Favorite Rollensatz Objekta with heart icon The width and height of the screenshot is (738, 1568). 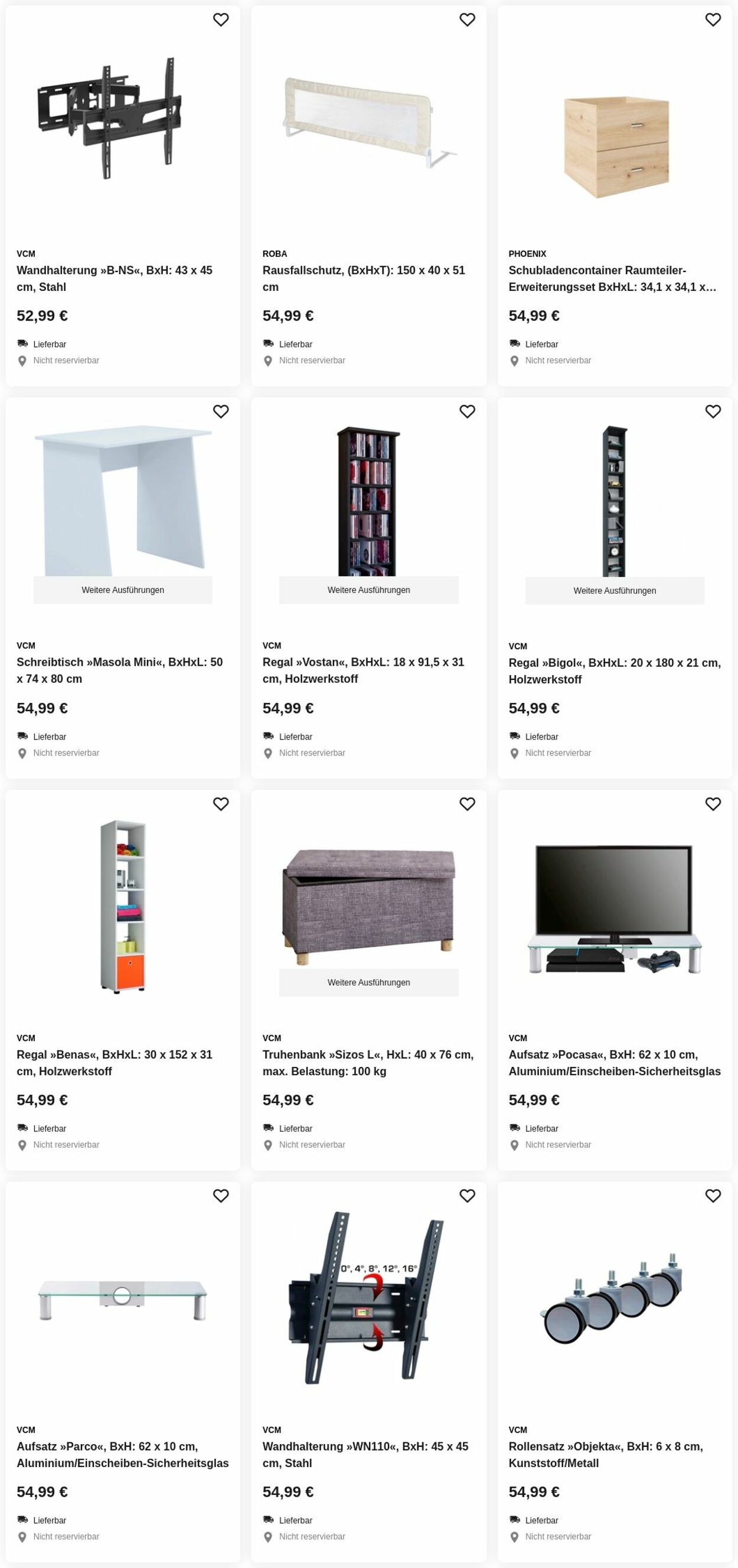pos(713,1196)
